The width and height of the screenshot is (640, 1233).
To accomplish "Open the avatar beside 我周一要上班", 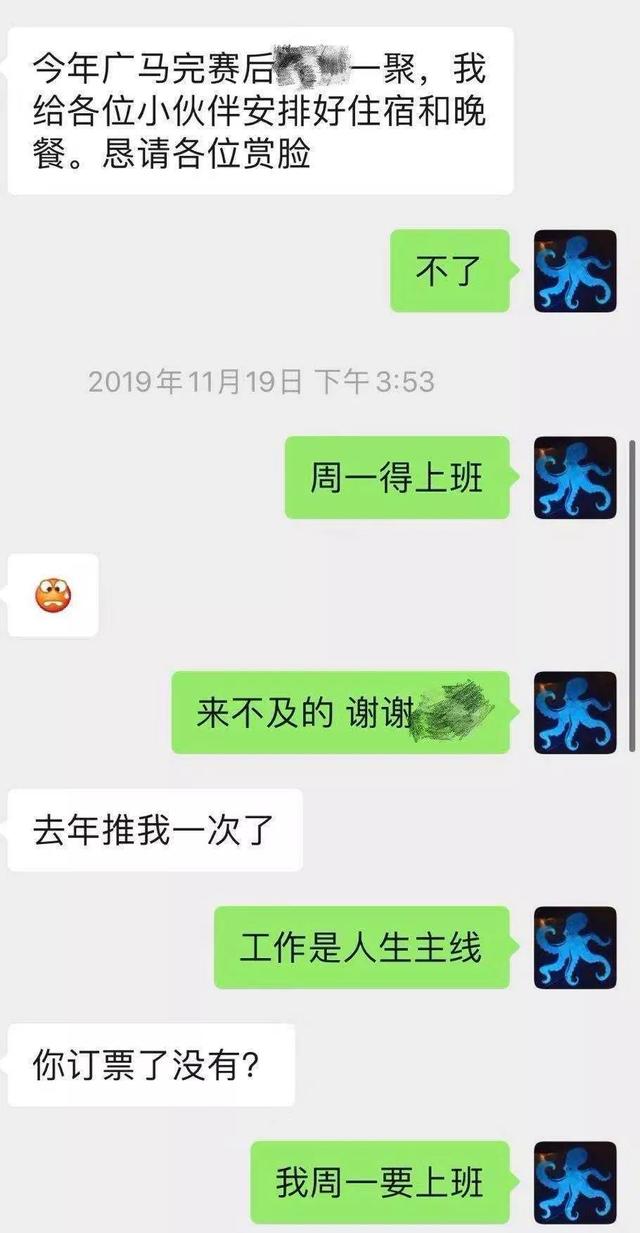I will click(574, 1182).
